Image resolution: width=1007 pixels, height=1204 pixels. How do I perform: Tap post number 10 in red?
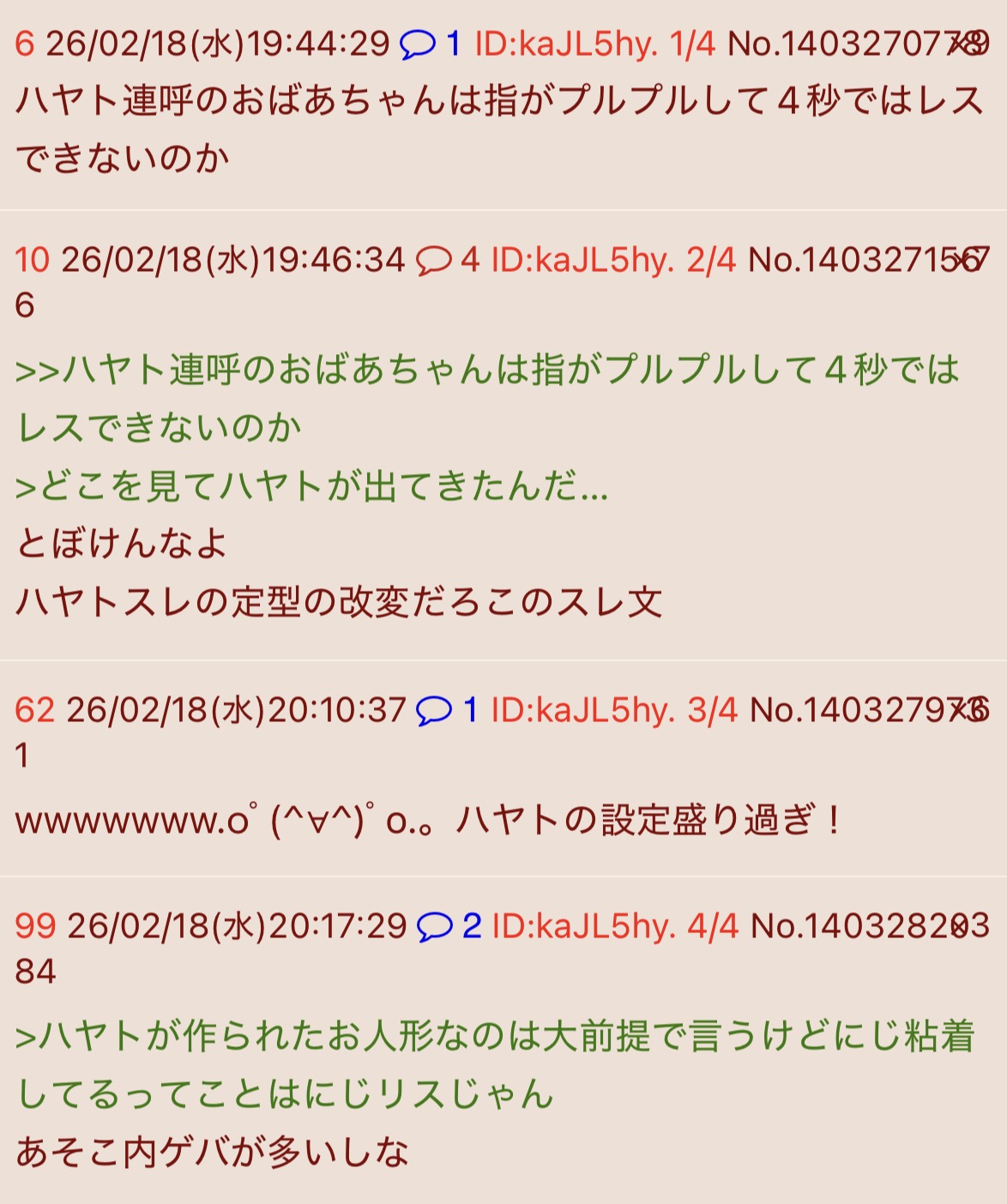tap(32, 259)
